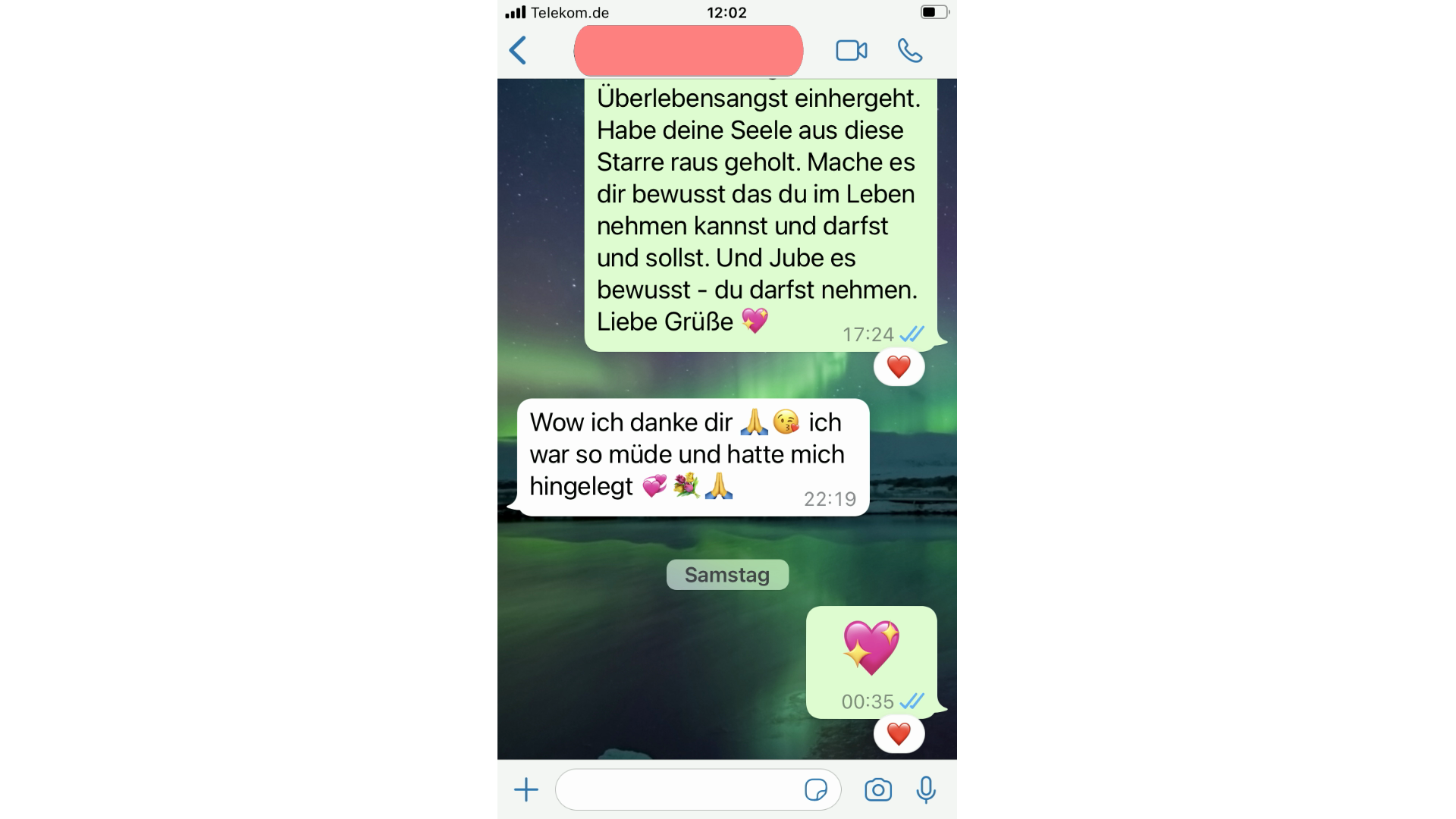Start a video call

851,51
